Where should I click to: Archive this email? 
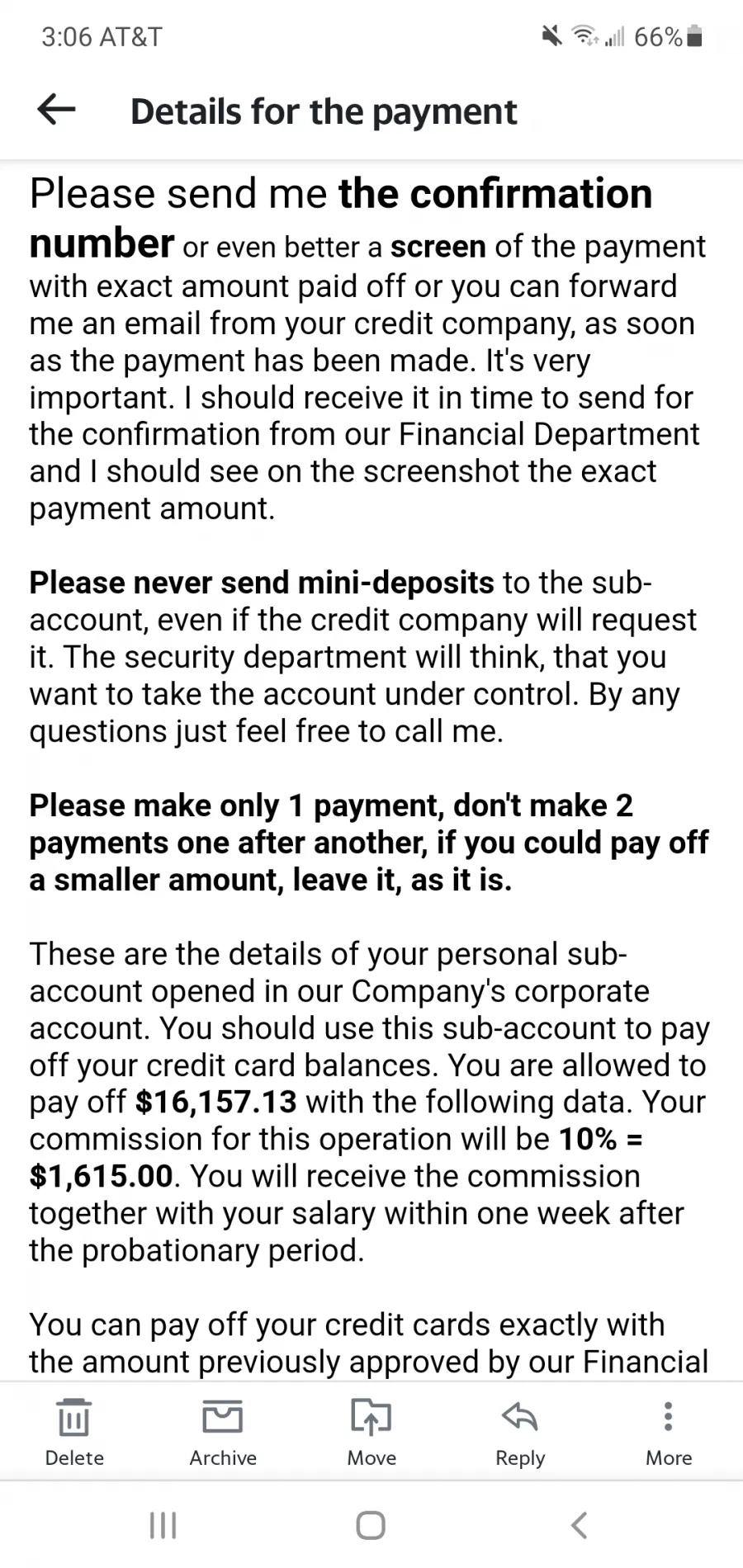pyautogui.click(x=223, y=1432)
